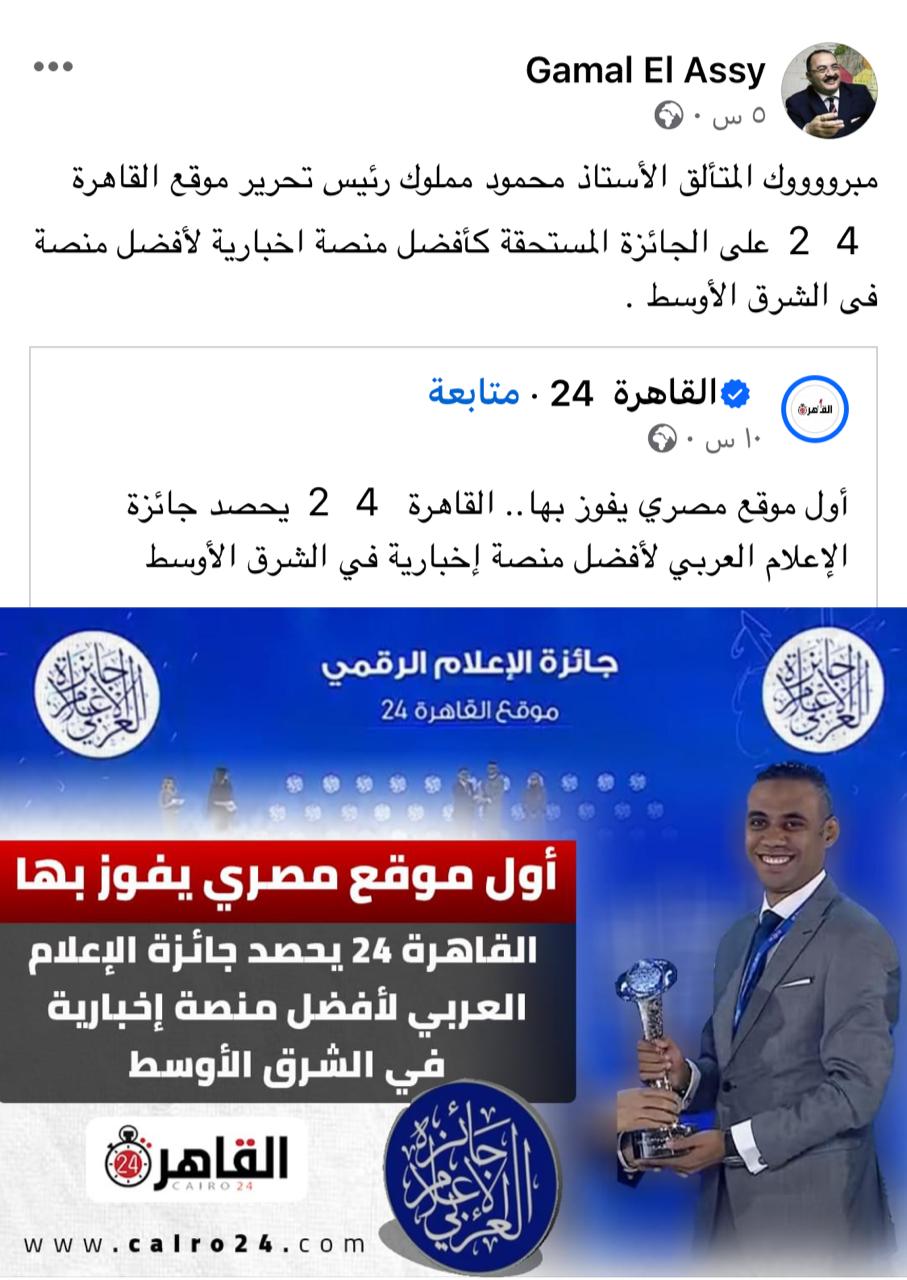Viewport: 907px width, 1280px height.
Task: Open Gamal El Assy's profile name link
Action: (645, 70)
